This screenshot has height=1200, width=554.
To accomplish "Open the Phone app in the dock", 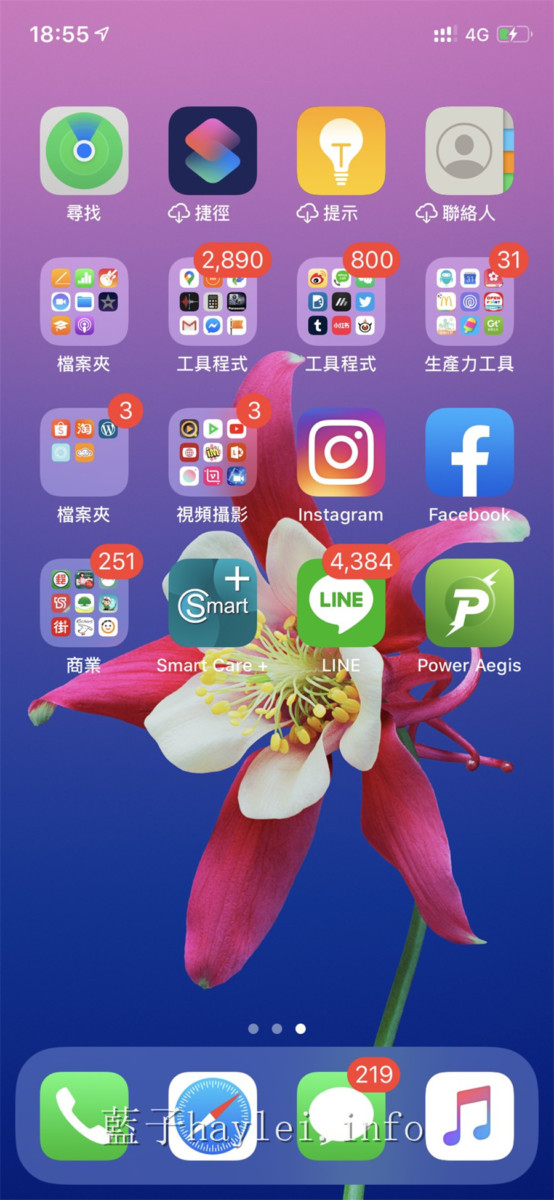I will pyautogui.click(x=84, y=1116).
